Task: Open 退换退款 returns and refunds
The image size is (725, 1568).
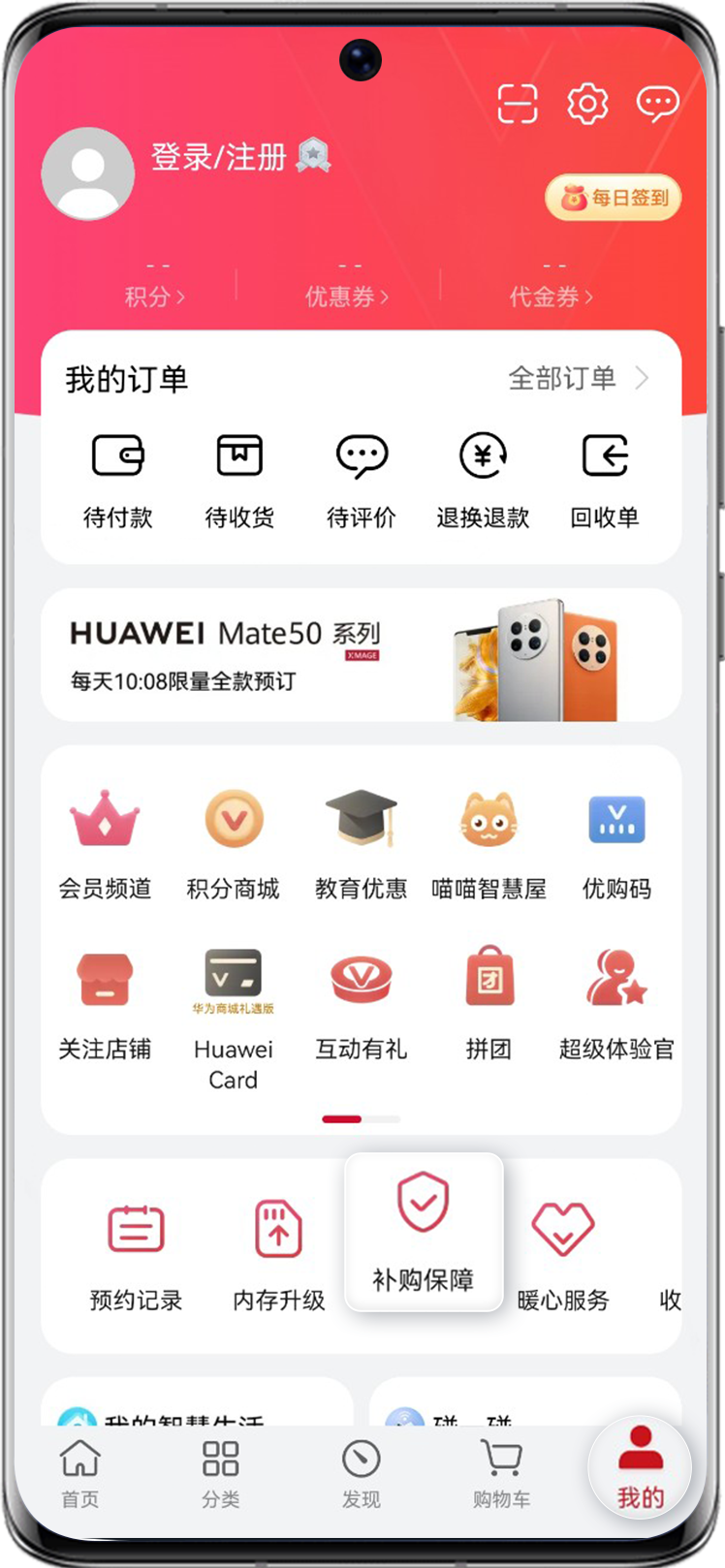Action: point(483,482)
